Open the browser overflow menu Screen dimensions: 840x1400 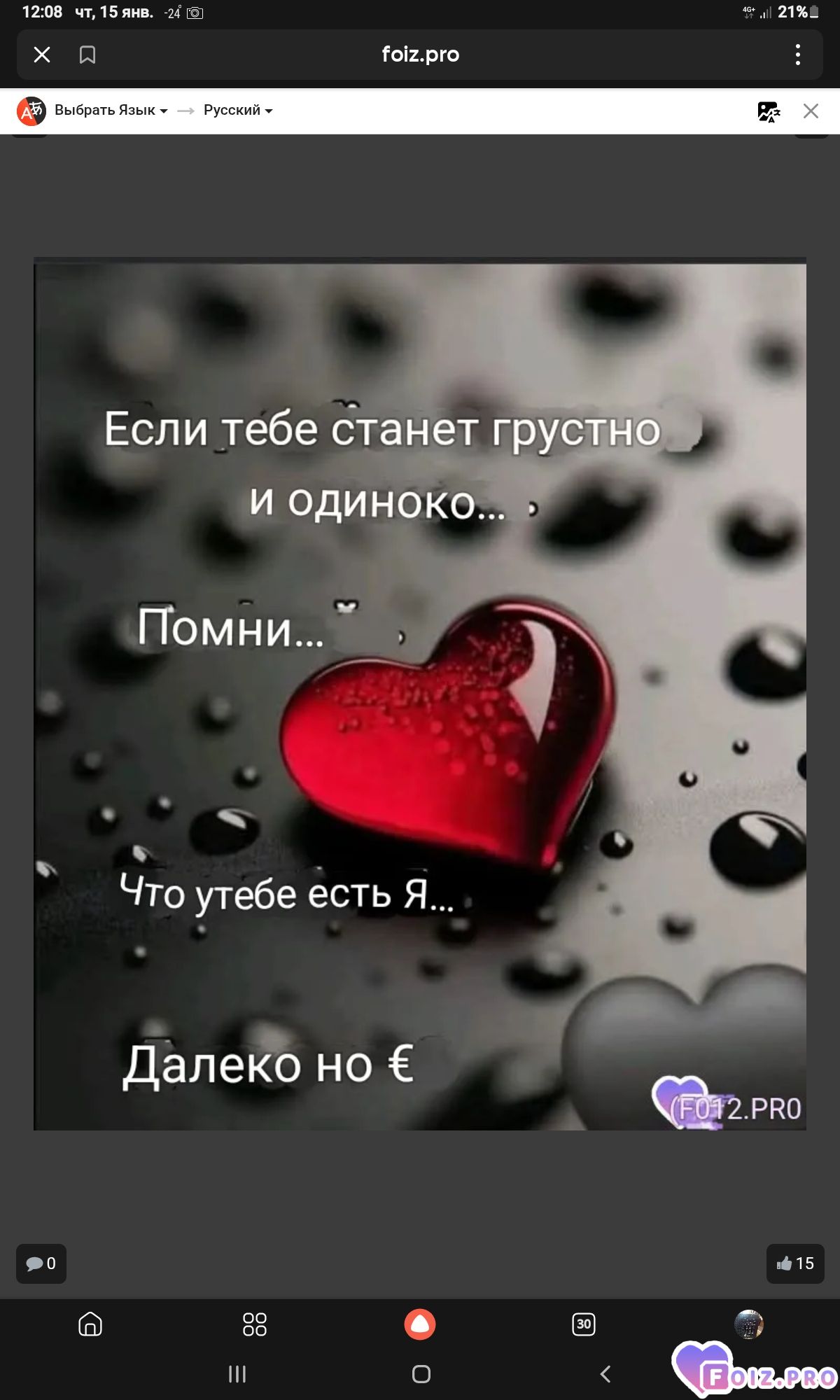[x=797, y=55]
